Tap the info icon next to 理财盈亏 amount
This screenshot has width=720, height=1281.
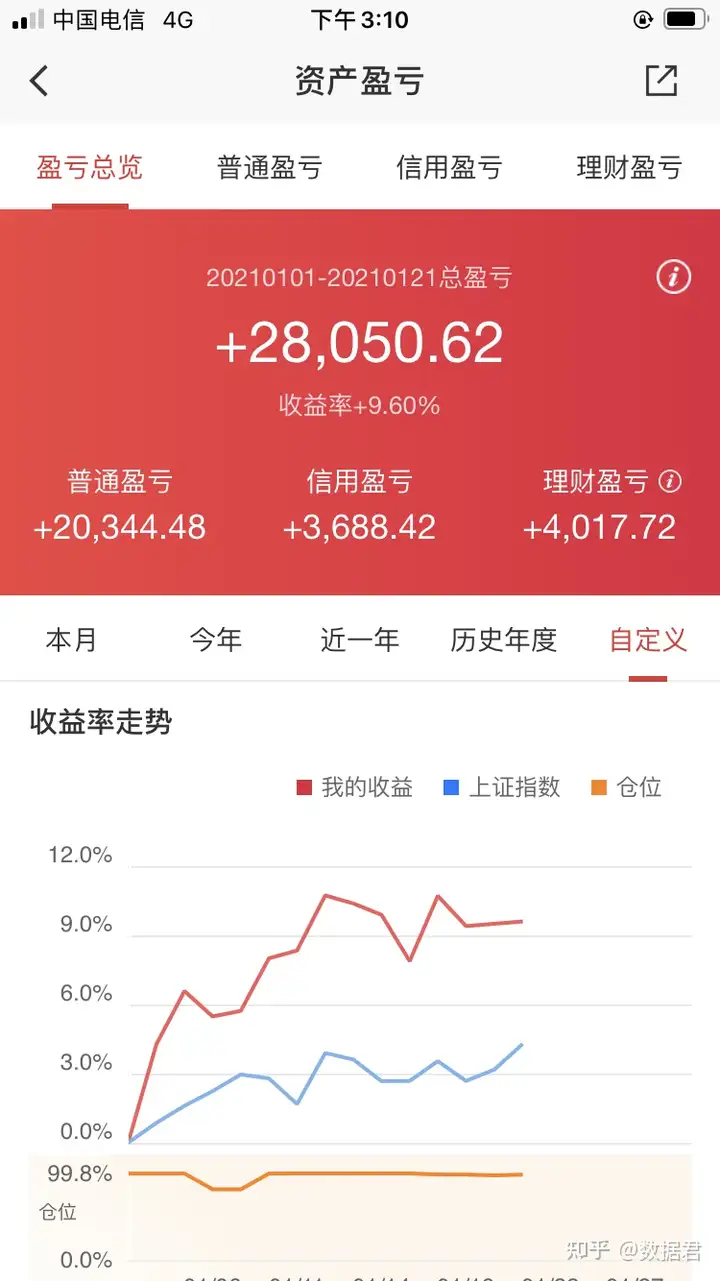click(671, 482)
